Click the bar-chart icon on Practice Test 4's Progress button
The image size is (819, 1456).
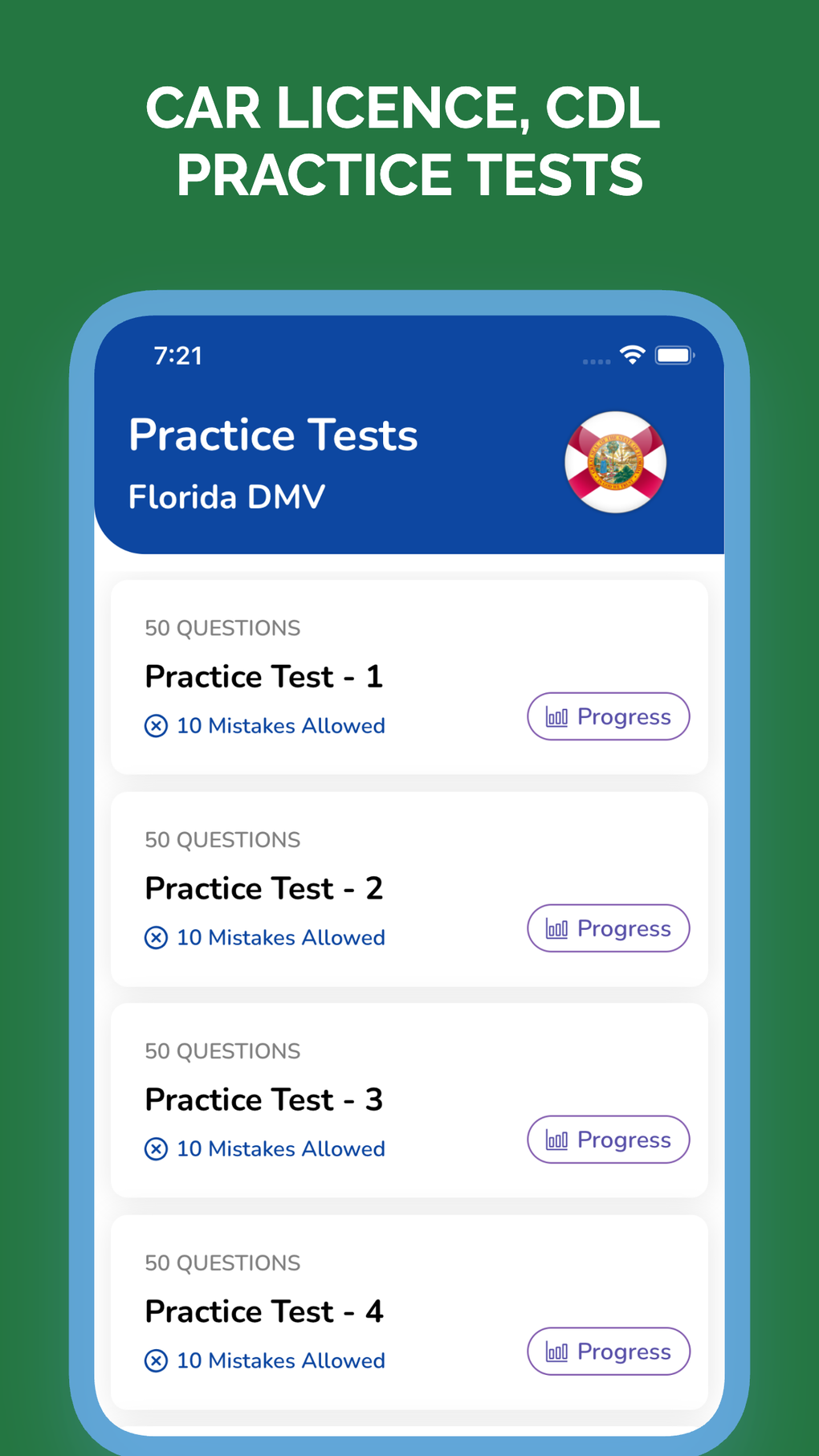tap(557, 1352)
